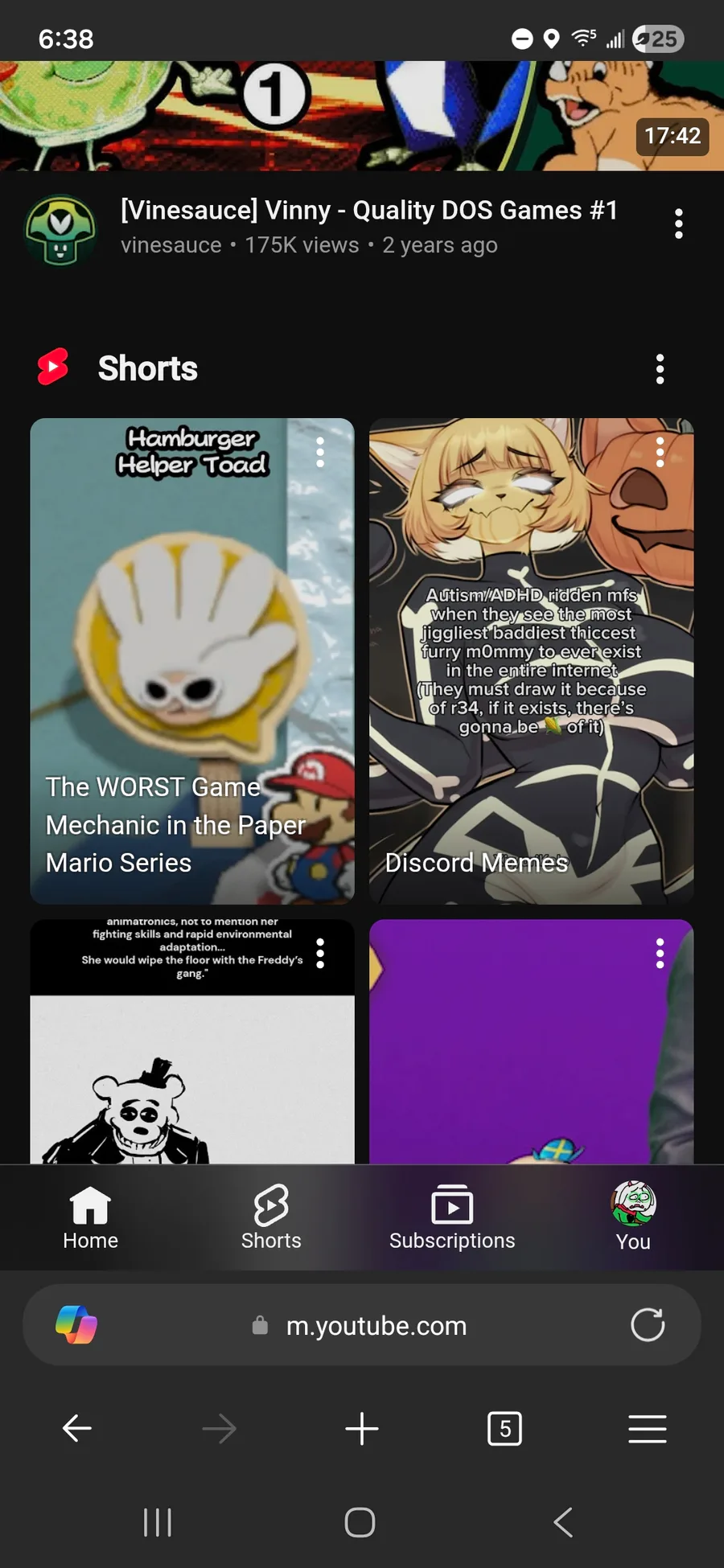Open options for Vinesauce DOS Games video
Image resolution: width=724 pixels, height=1568 pixels.
pyautogui.click(x=679, y=224)
